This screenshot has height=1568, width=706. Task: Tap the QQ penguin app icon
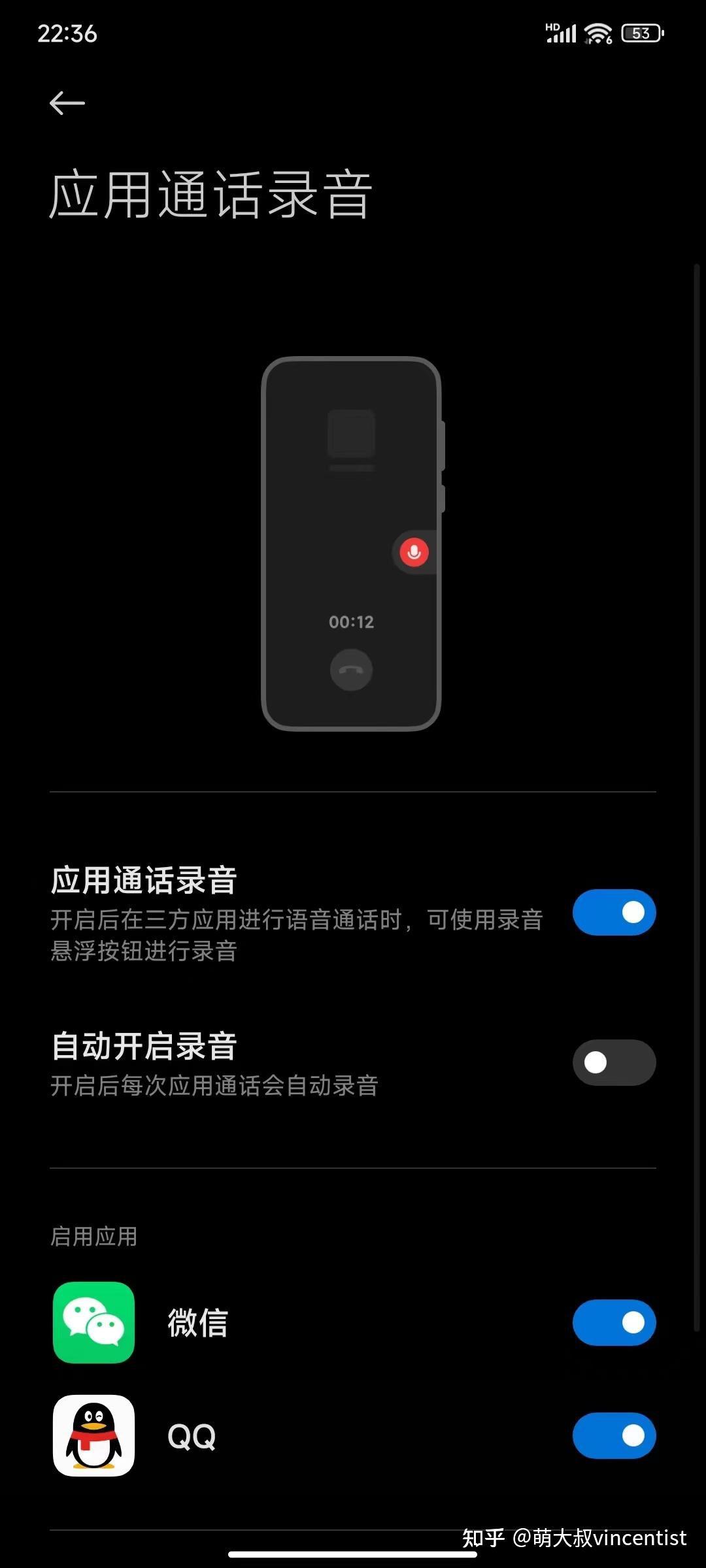point(93,1435)
